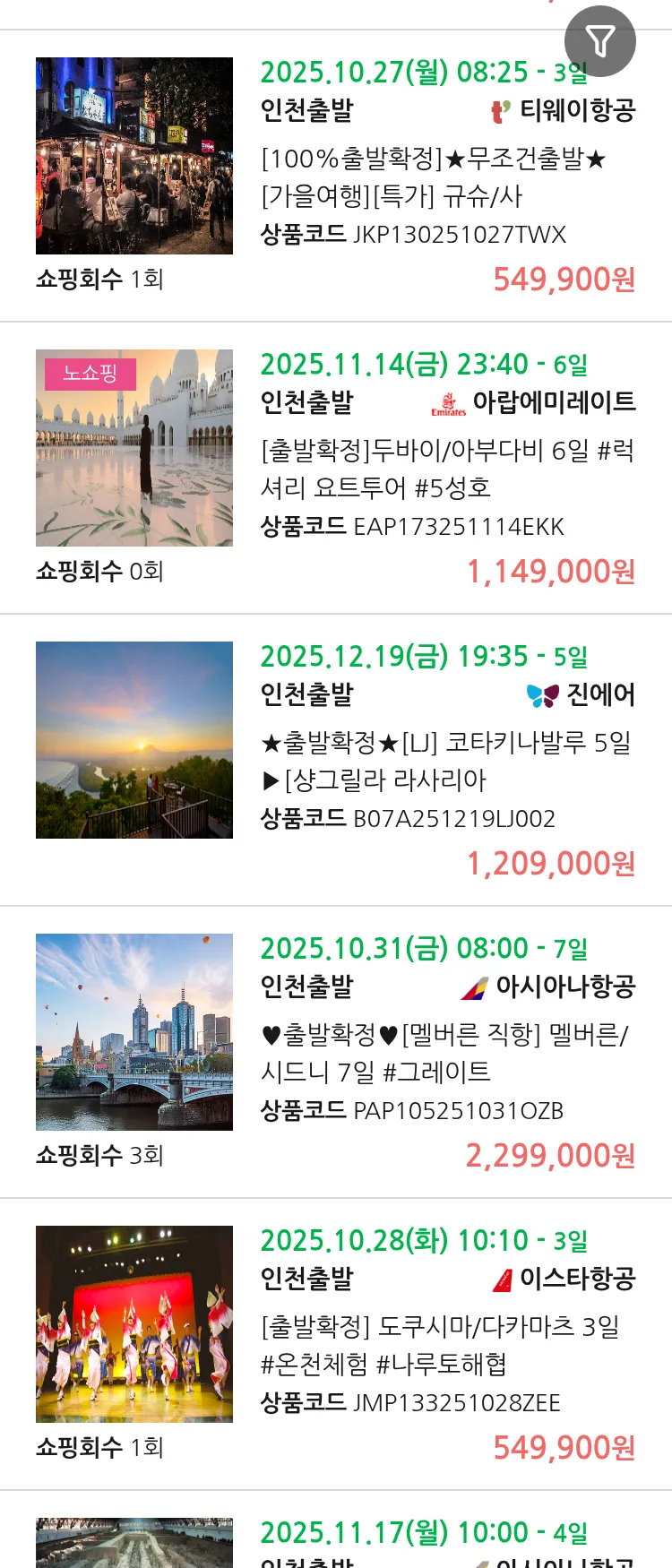
Task: Open the filter button
Action: 599,41
